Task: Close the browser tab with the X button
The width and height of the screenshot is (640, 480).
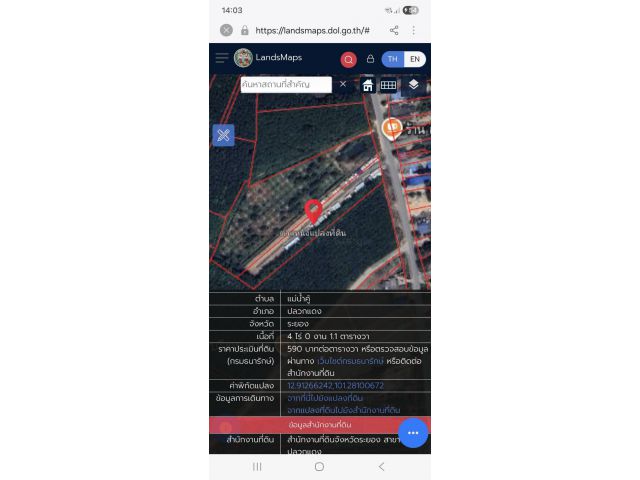Action: 226,30
